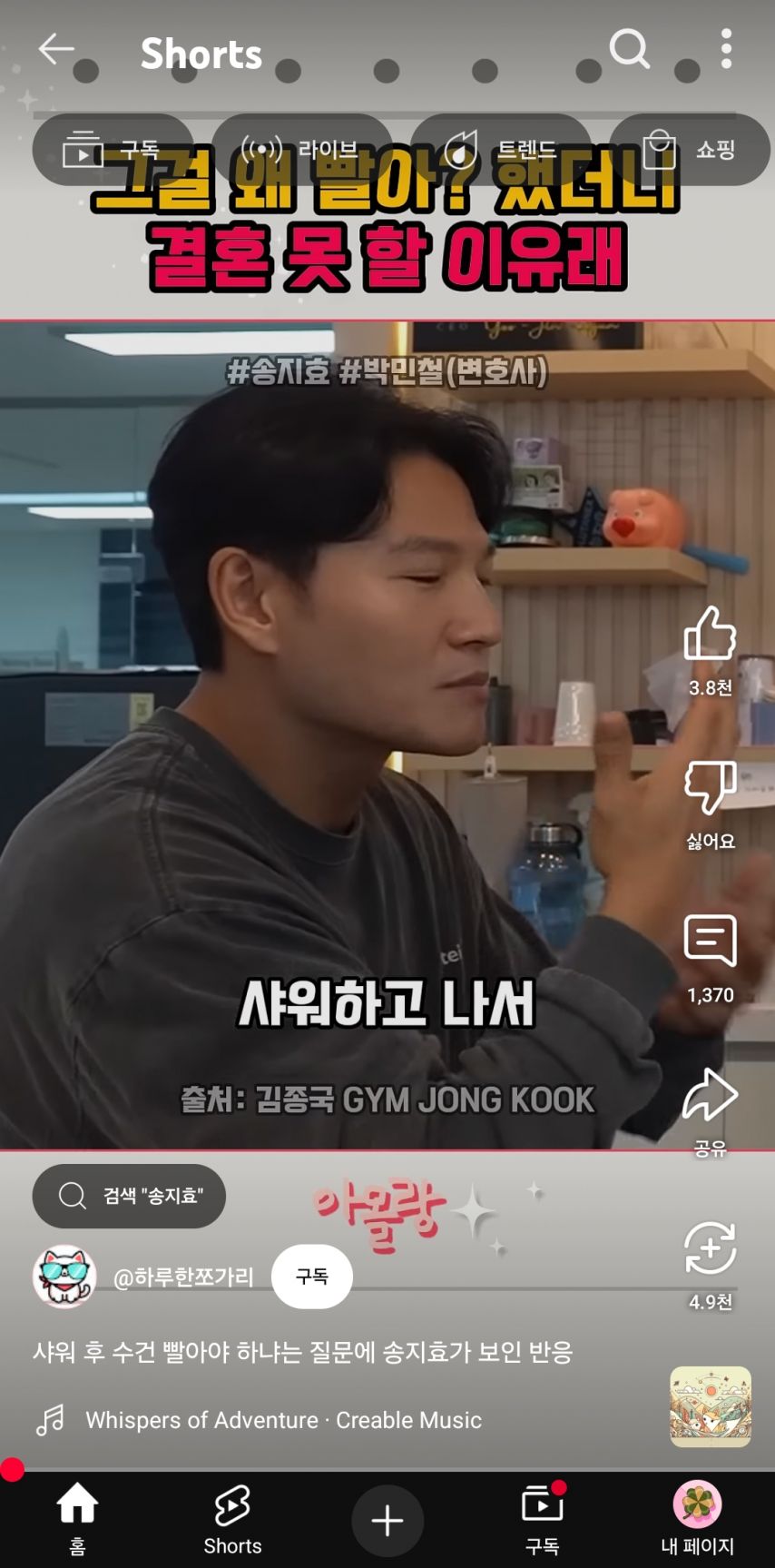Select the 라이브 chip
This screenshot has height=1568, width=775.
(x=301, y=149)
